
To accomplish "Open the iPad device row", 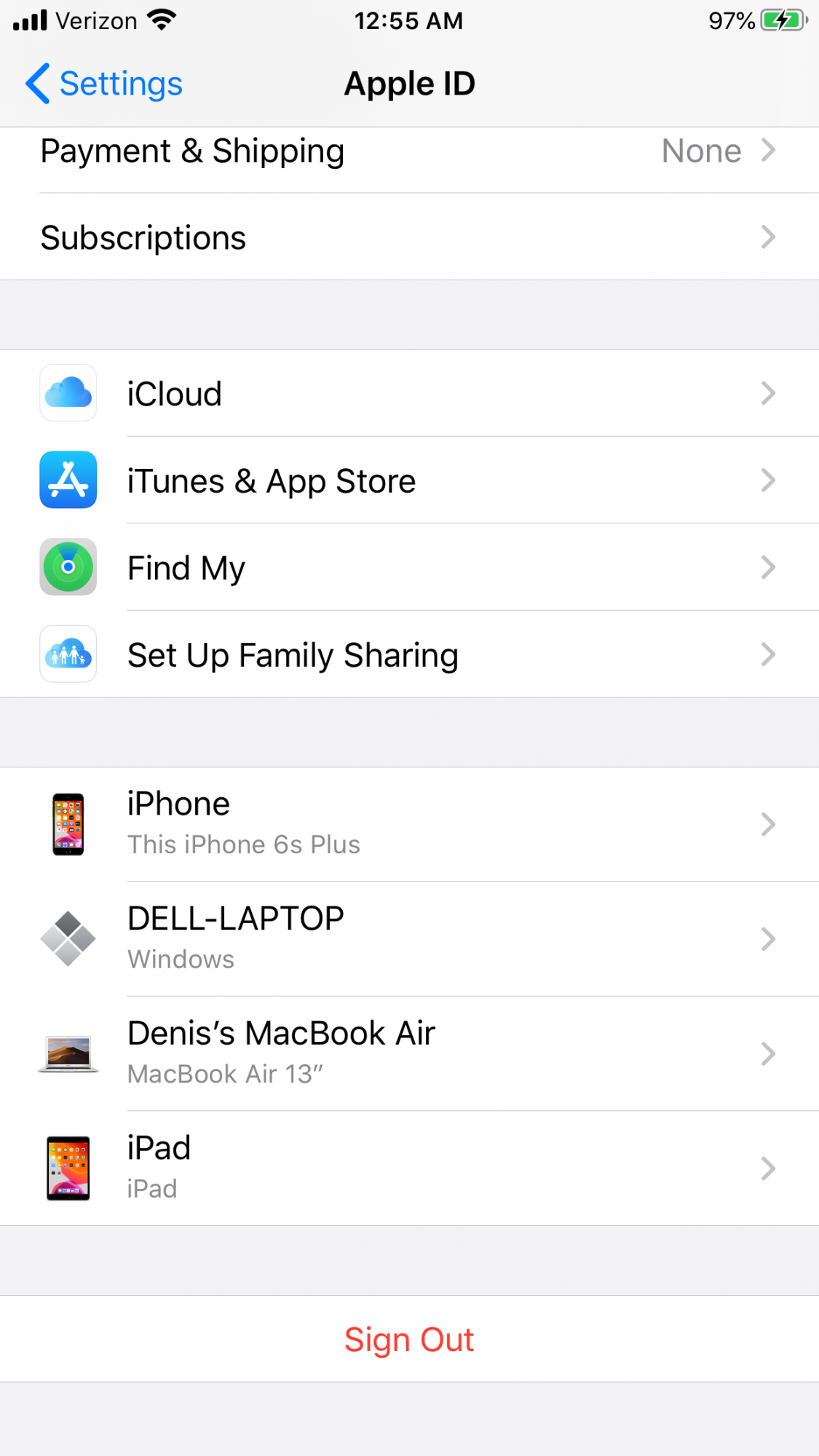I will click(409, 1168).
